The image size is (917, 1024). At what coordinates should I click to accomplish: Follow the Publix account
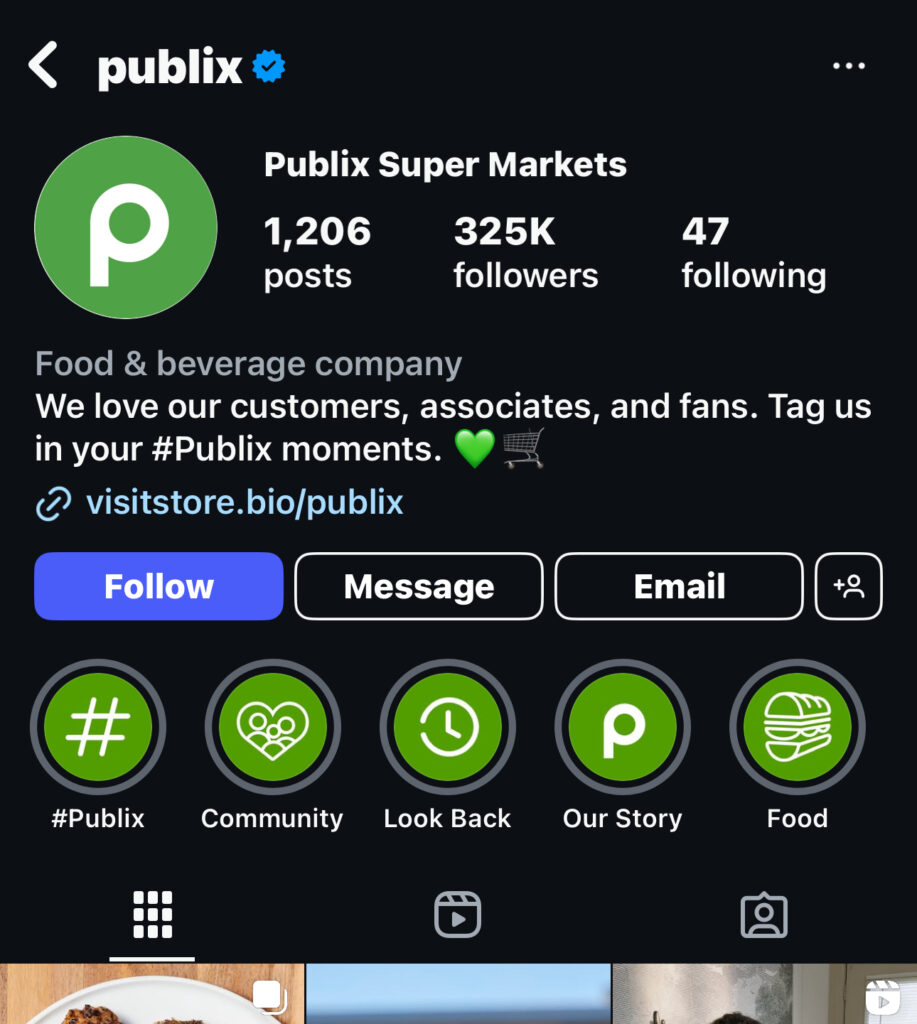pos(159,586)
